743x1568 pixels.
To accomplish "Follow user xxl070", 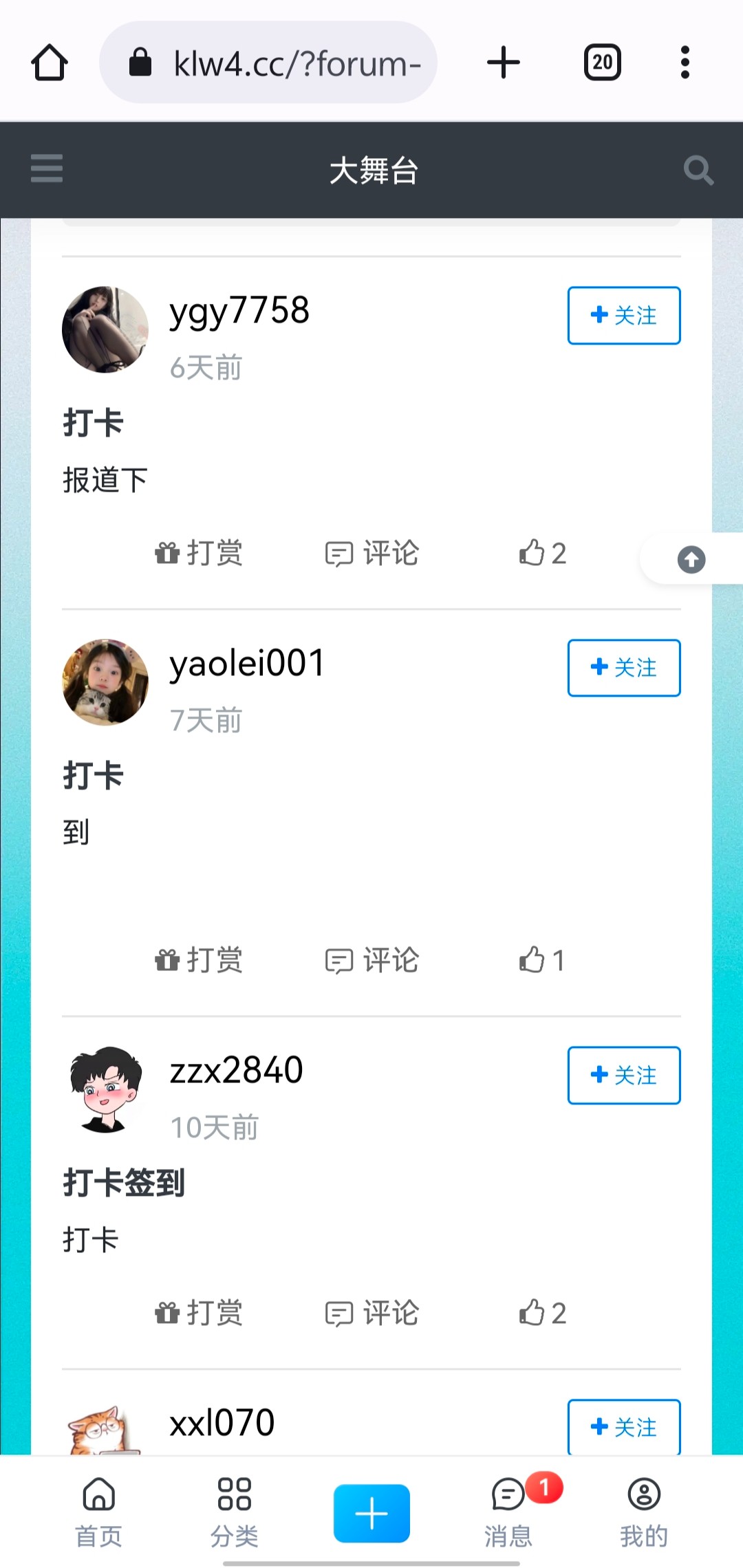I will (623, 1426).
